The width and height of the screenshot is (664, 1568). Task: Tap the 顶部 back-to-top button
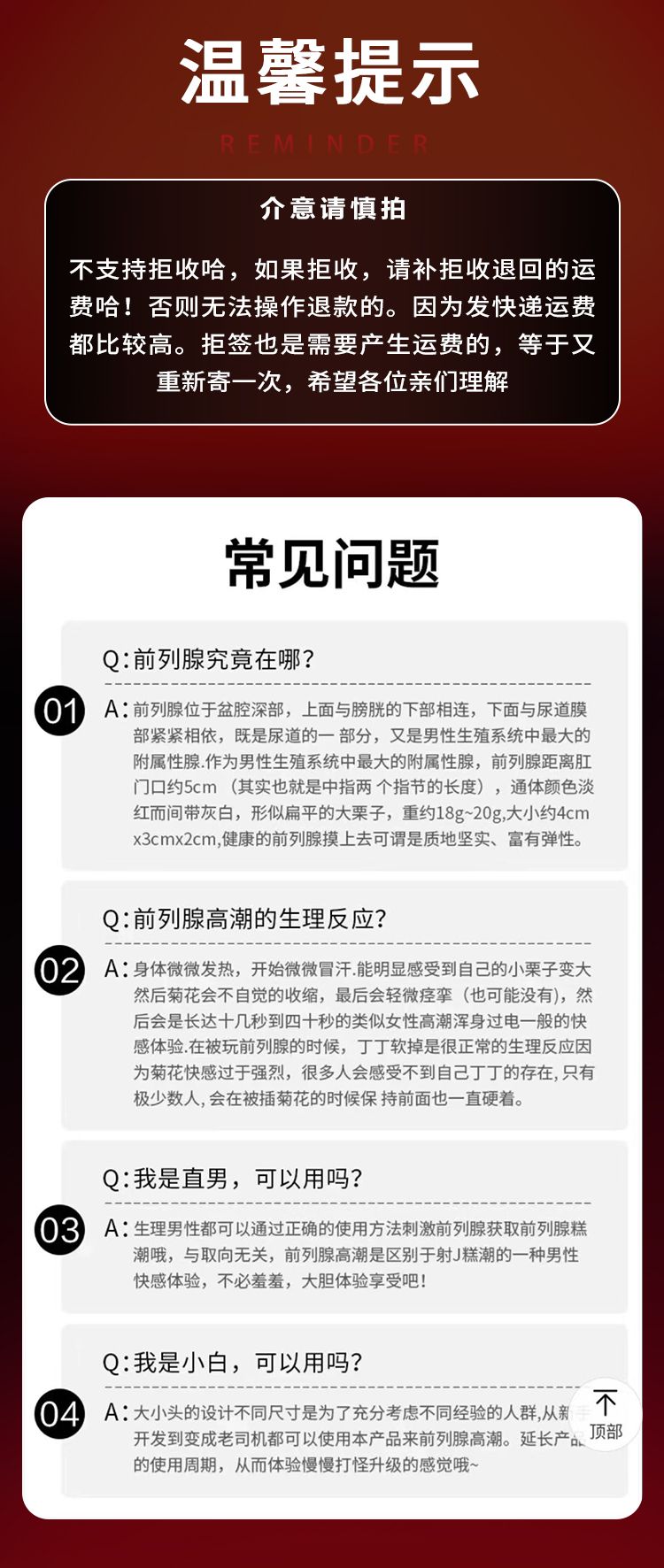point(606,1414)
